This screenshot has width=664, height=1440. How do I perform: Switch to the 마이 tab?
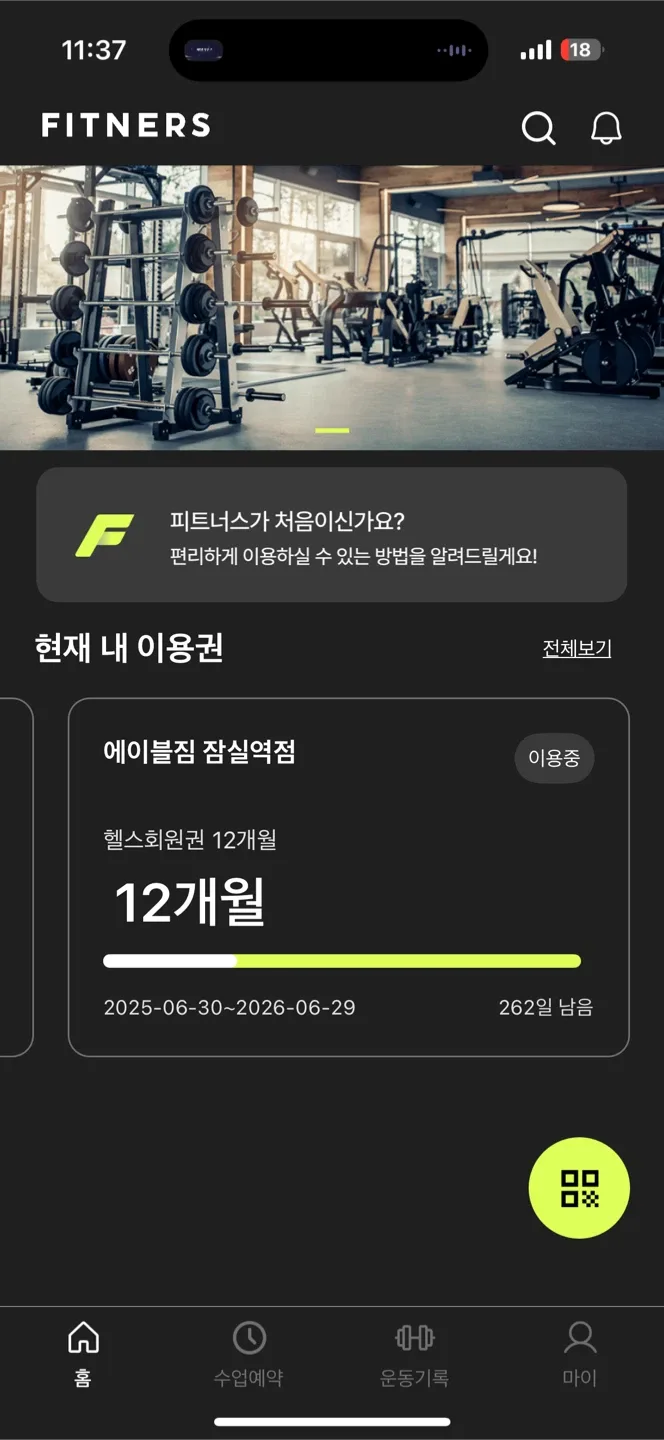tap(580, 1353)
